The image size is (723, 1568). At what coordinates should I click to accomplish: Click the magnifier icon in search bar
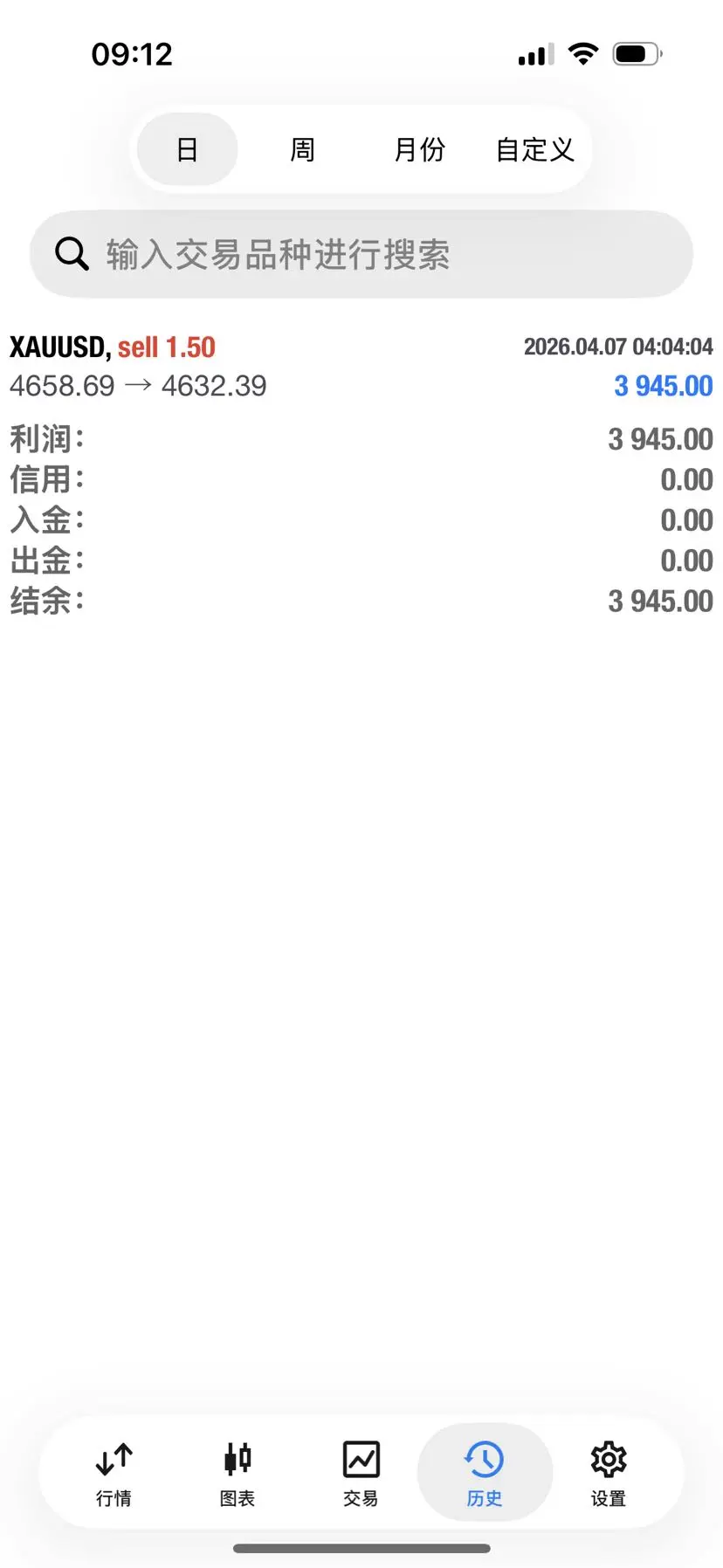71,254
